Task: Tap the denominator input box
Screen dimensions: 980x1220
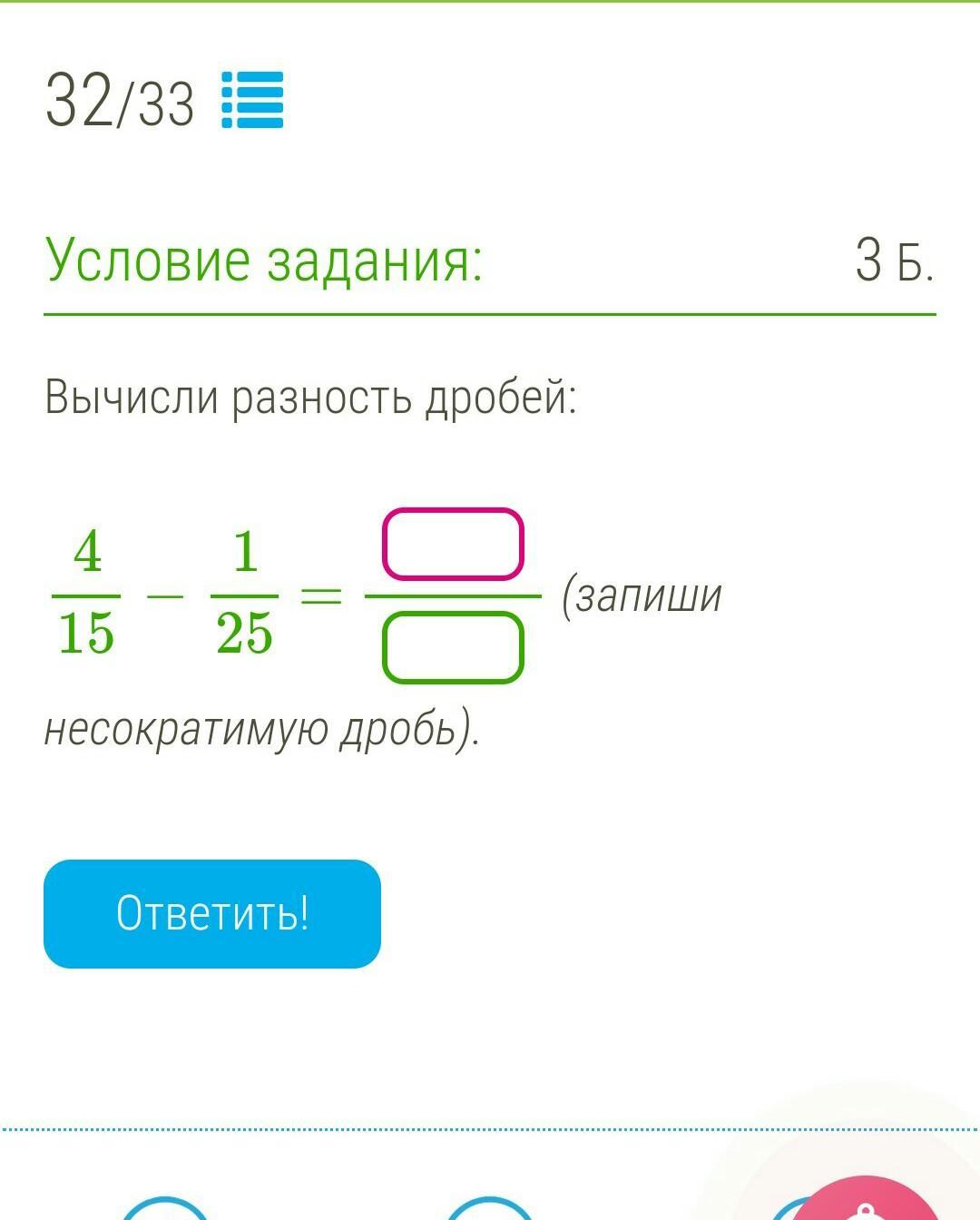Action: [x=453, y=647]
